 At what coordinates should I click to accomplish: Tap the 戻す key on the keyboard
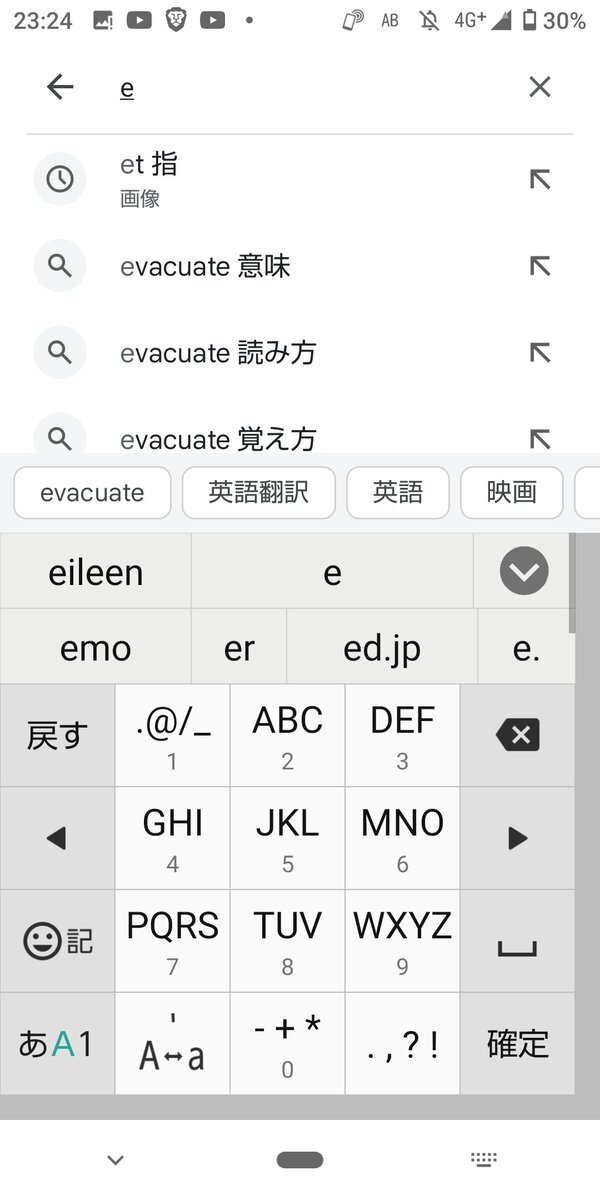[x=57, y=736]
